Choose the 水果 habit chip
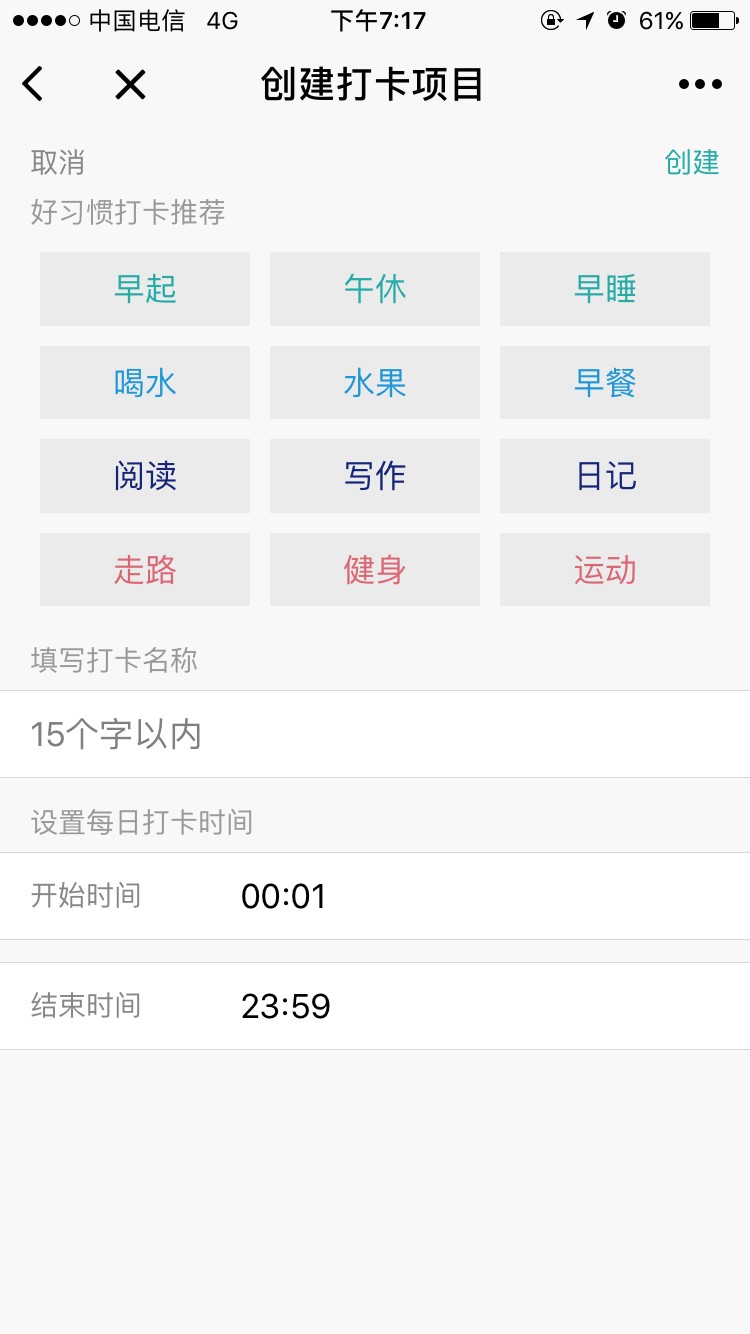This screenshot has height=1334, width=750. [375, 383]
